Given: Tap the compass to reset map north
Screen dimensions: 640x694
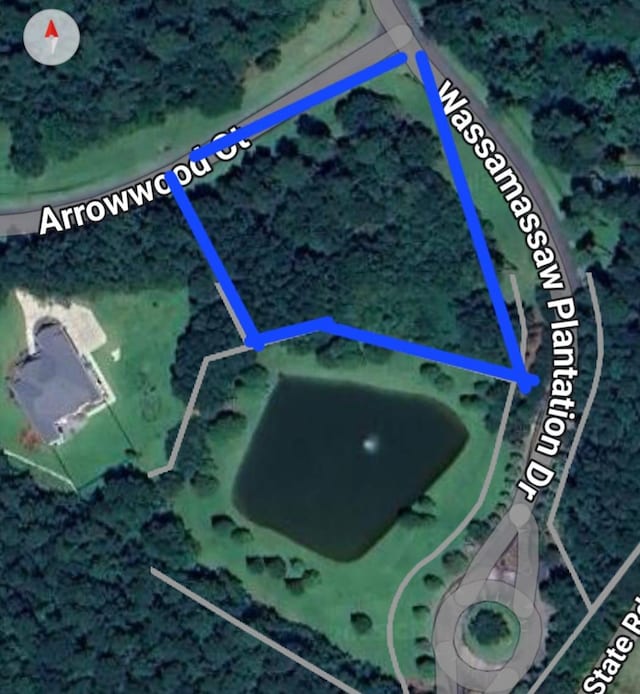Looking at the screenshot, I should (x=50, y=38).
